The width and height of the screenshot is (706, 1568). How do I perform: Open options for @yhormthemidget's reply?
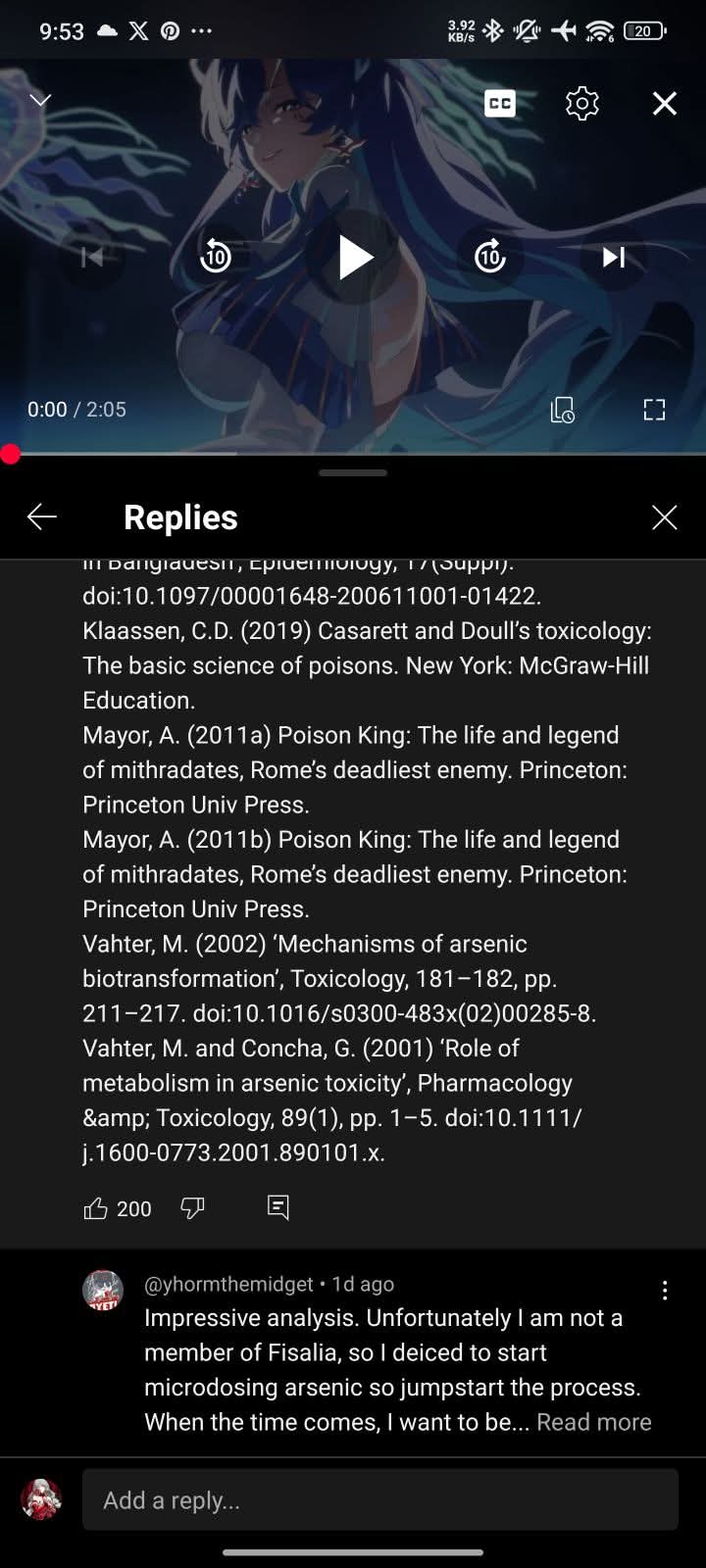[665, 1291]
